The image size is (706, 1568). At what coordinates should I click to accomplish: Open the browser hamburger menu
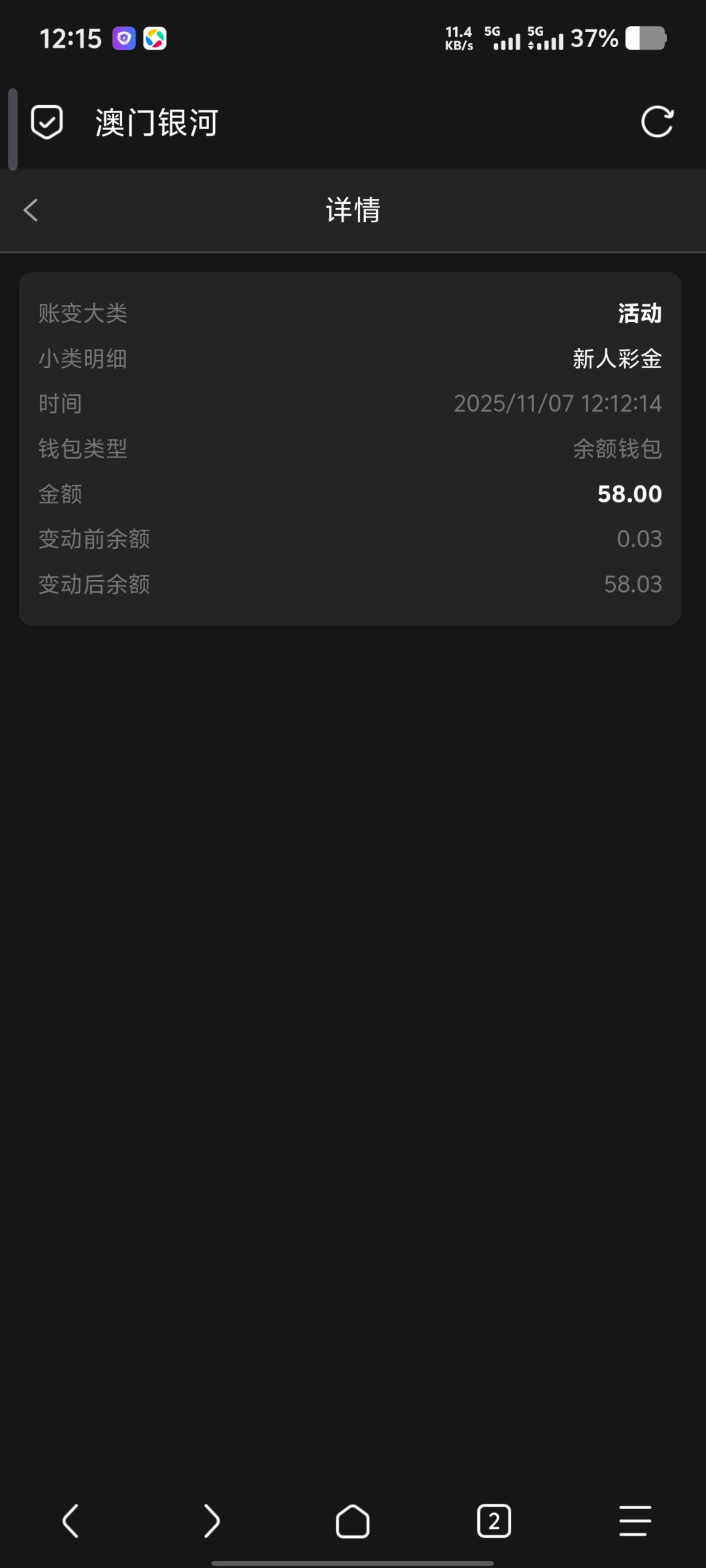(x=635, y=1521)
